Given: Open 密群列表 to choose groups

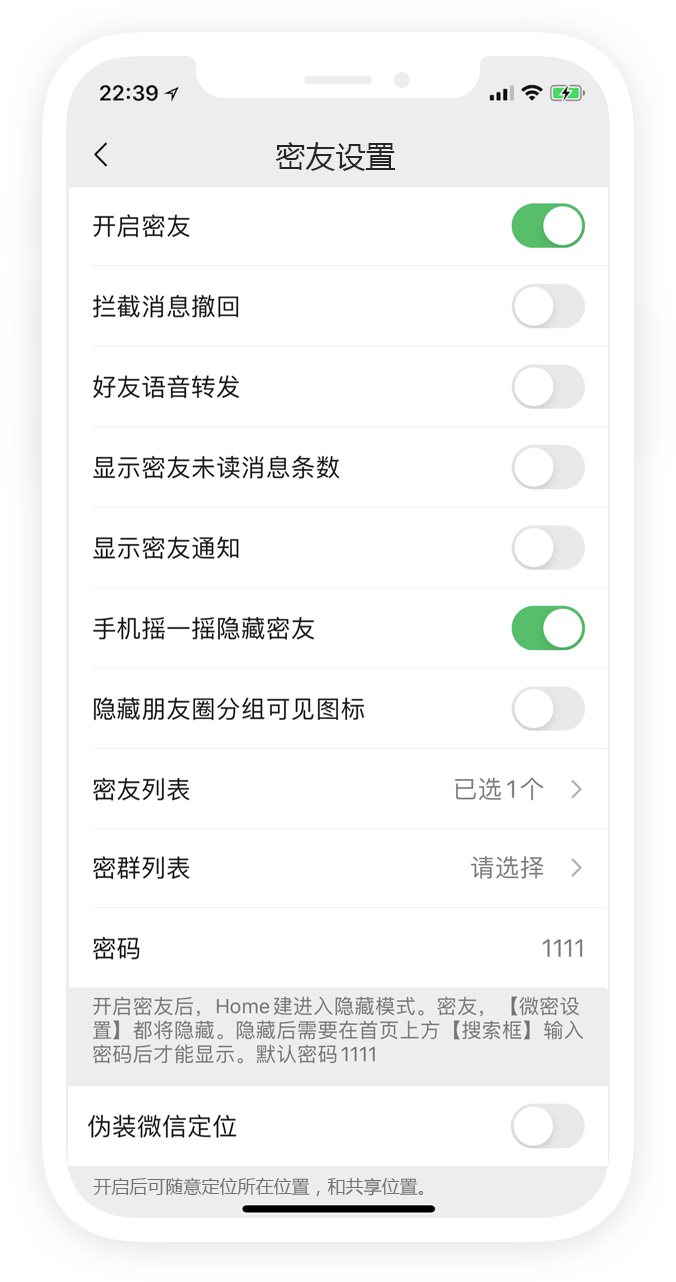Looking at the screenshot, I should 338,868.
